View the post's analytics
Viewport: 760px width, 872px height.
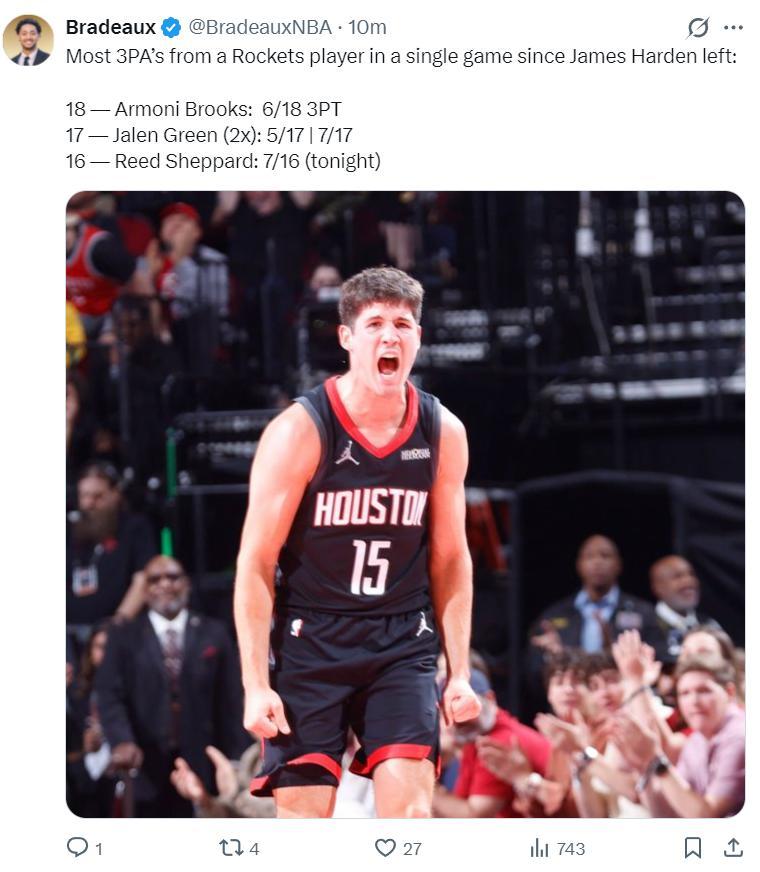pyautogui.click(x=540, y=848)
